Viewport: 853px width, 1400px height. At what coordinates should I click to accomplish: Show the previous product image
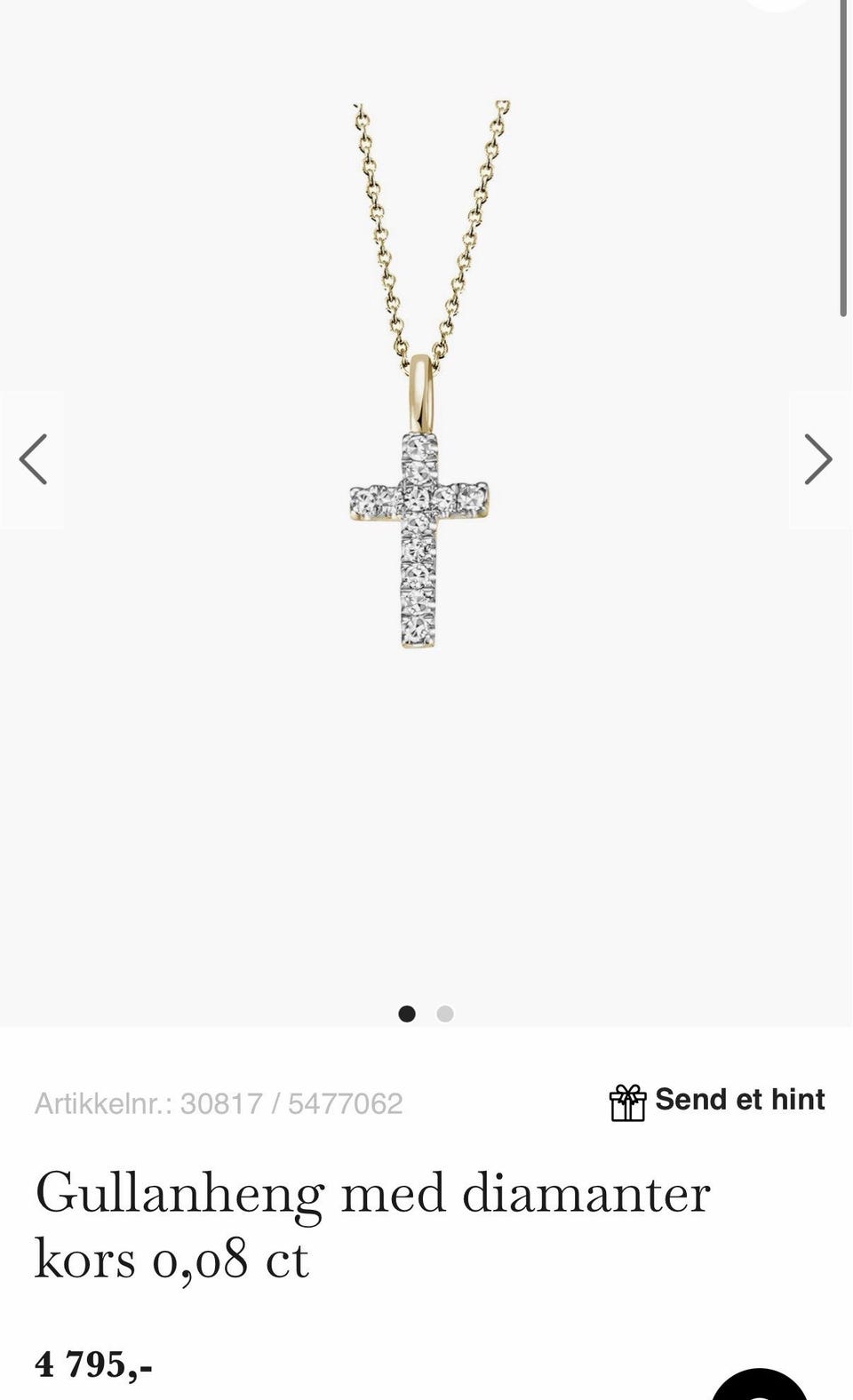33,459
